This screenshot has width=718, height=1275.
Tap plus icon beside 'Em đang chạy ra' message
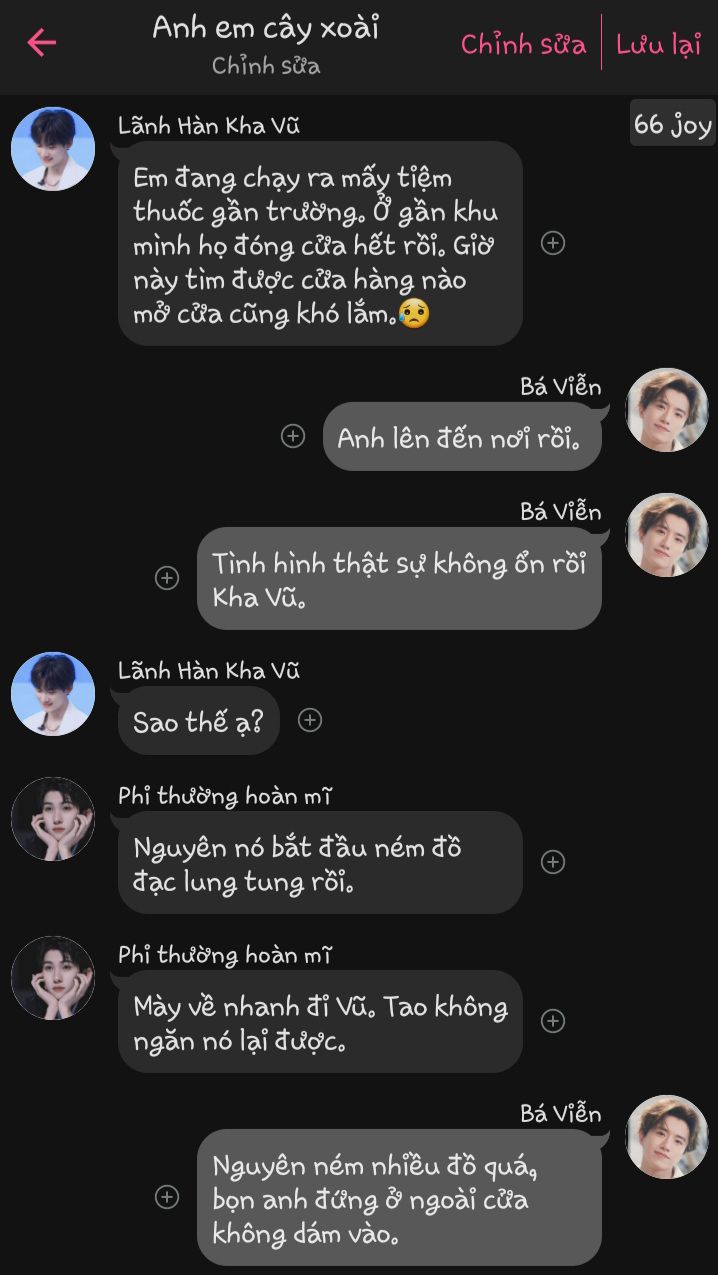click(553, 243)
